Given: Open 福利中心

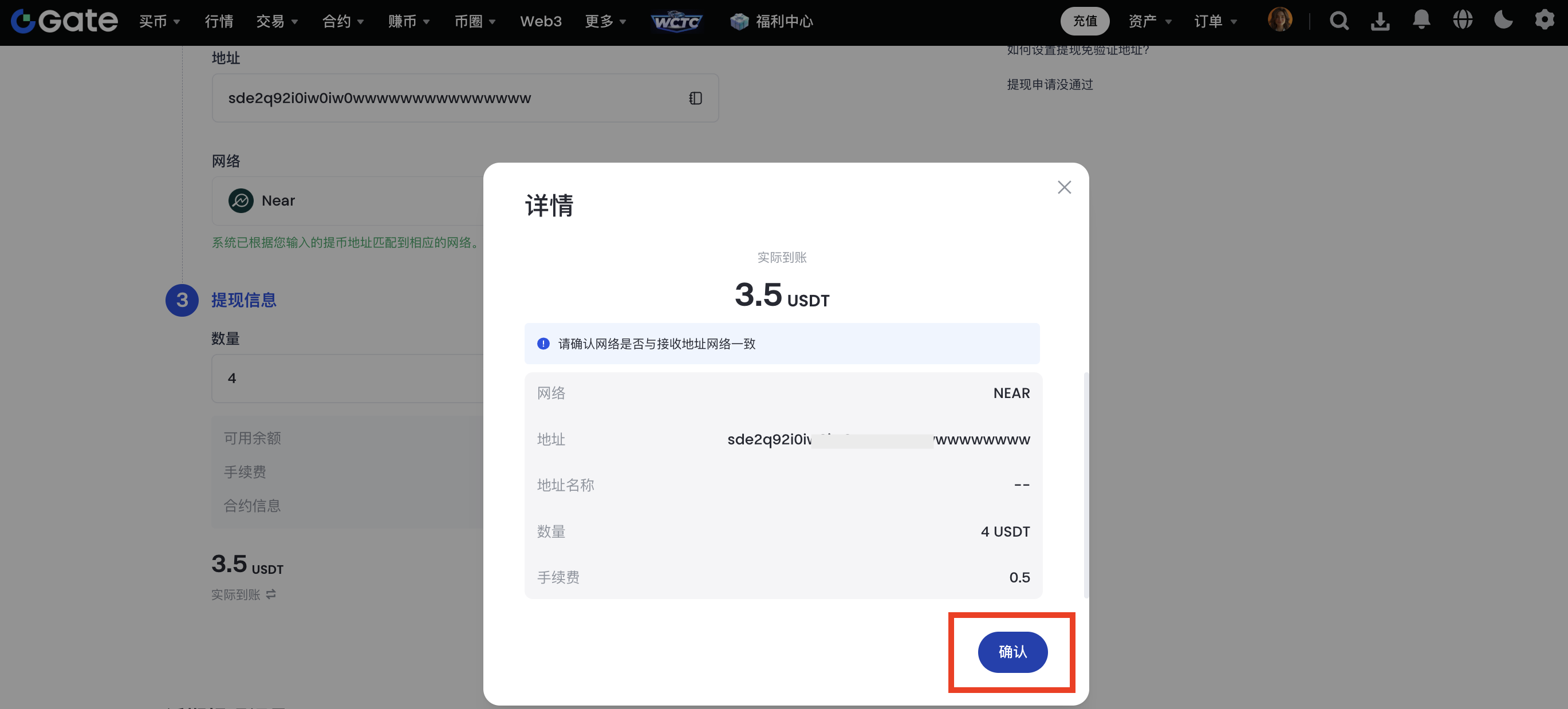Looking at the screenshot, I should coord(771,21).
